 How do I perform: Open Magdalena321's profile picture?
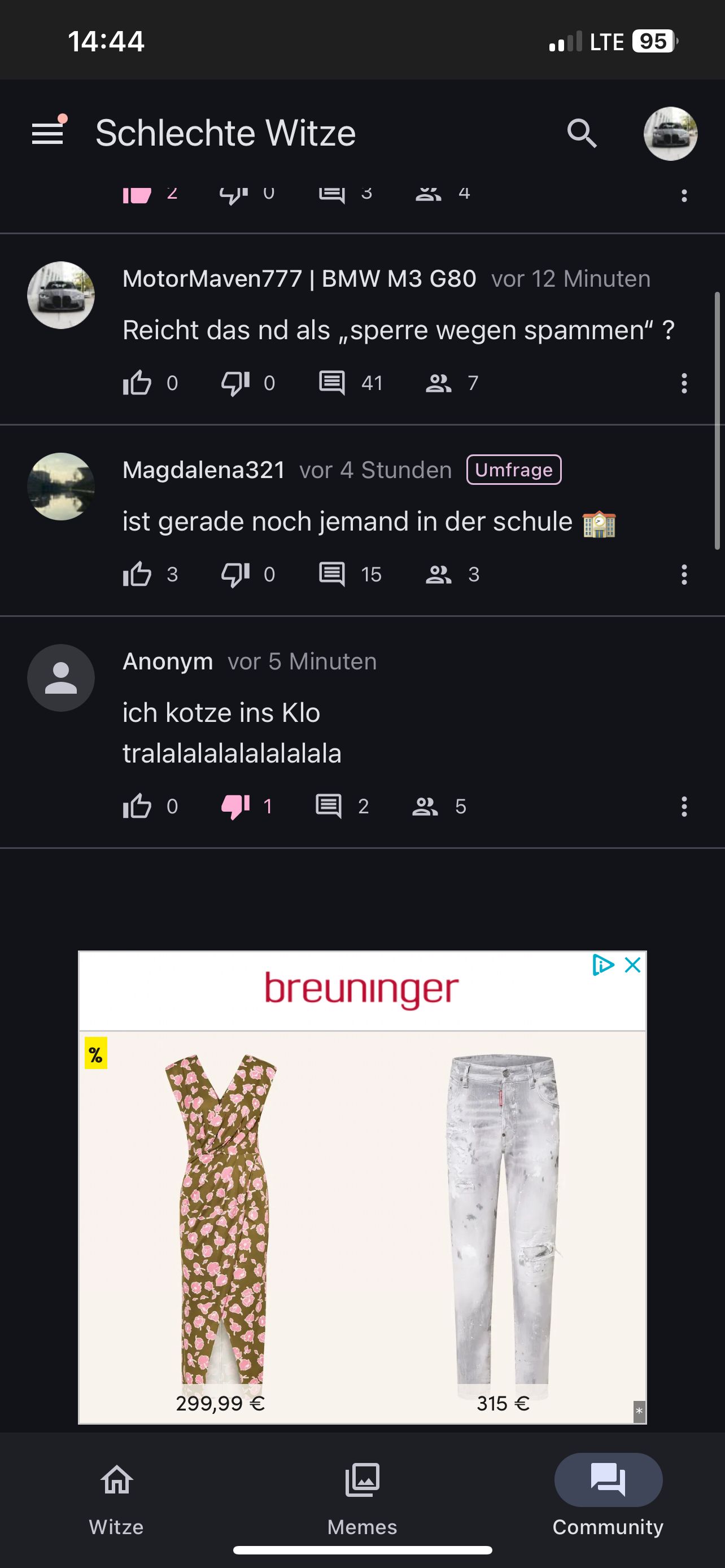tap(61, 487)
